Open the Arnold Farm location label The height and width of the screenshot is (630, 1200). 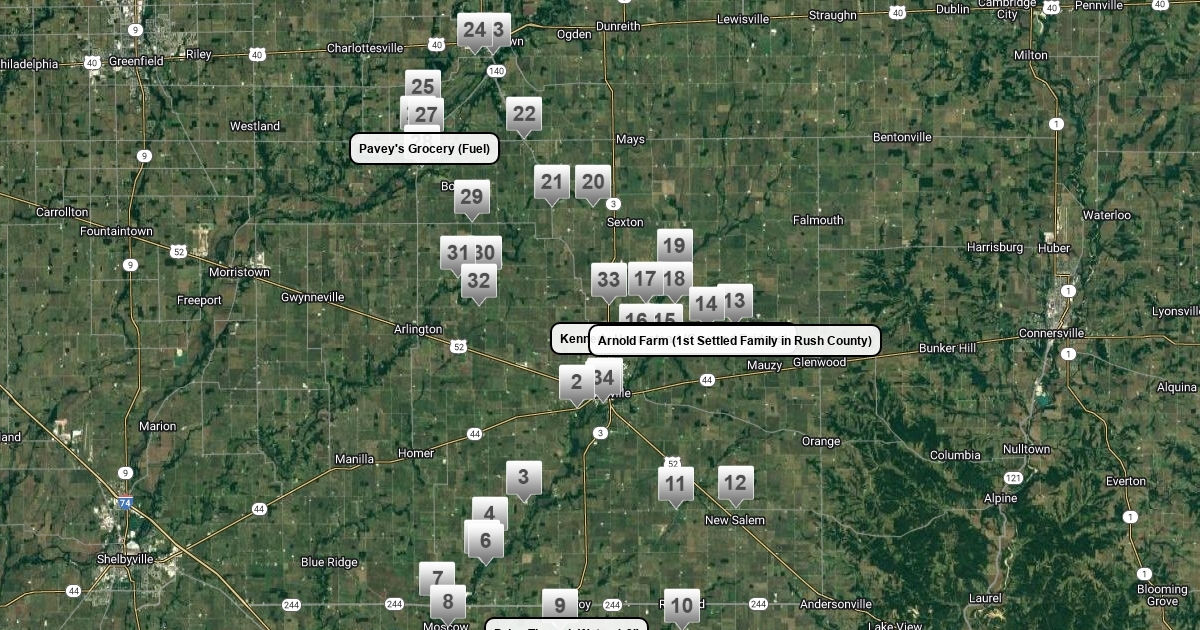coord(734,341)
